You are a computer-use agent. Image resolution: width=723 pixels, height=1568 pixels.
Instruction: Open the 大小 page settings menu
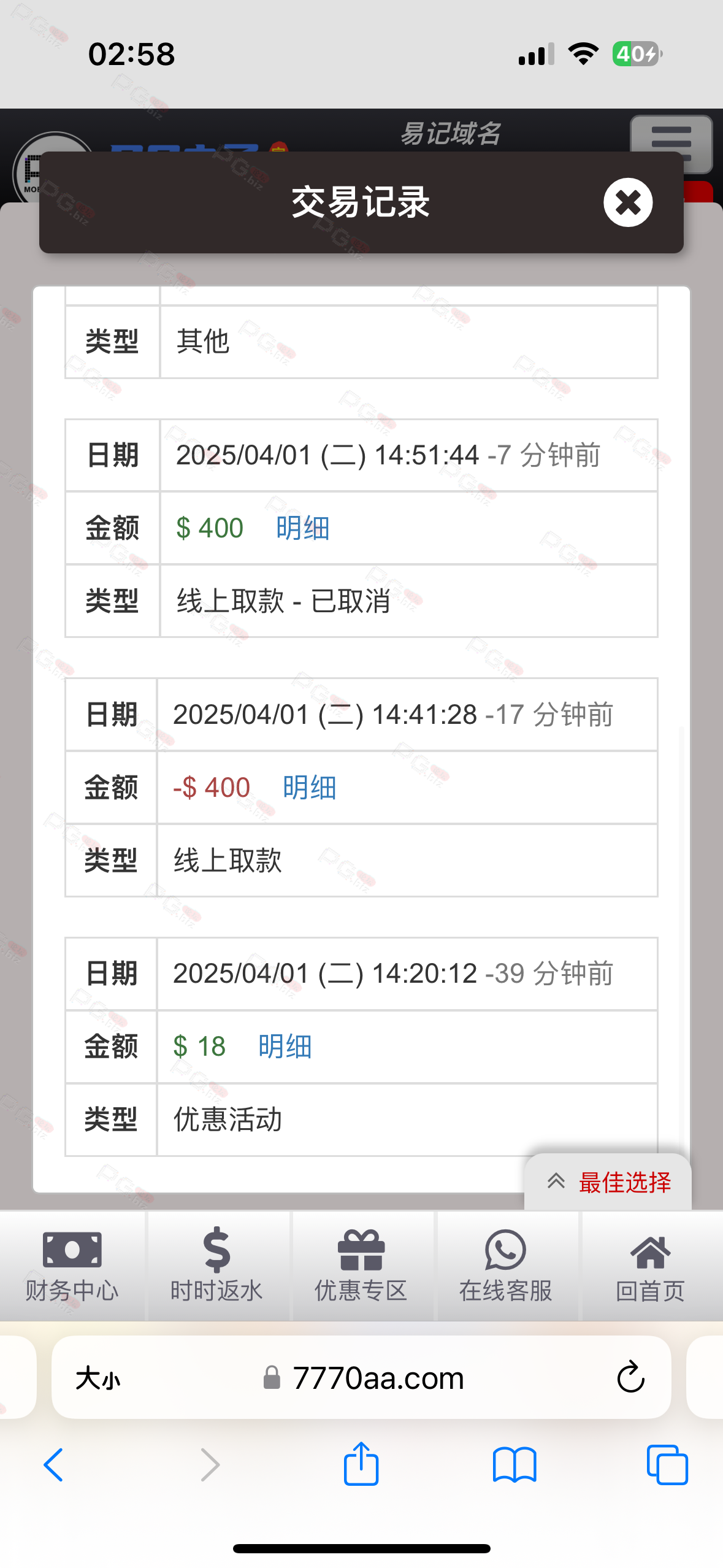click(98, 1378)
